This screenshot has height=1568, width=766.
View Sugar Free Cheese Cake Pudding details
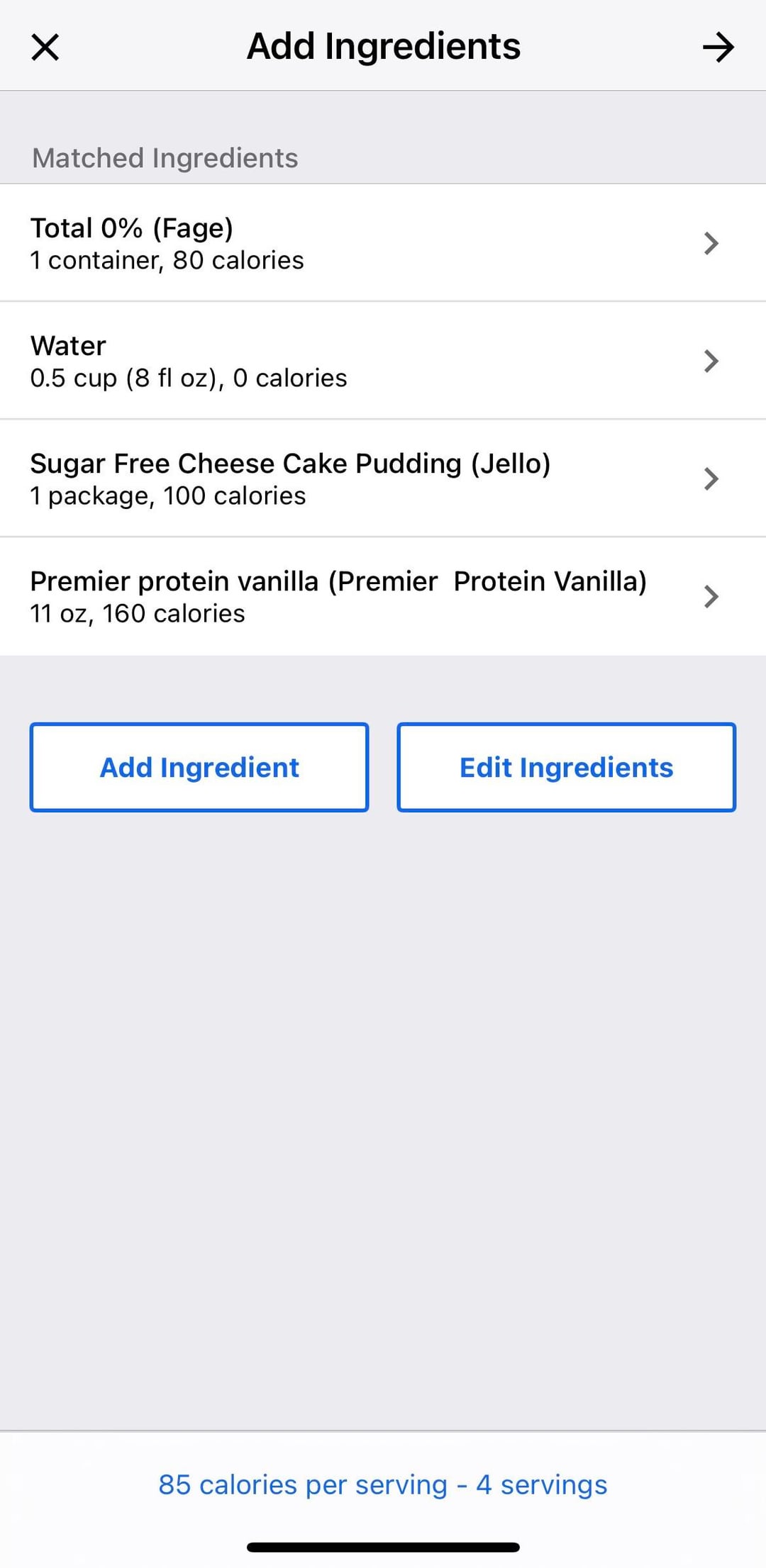tap(383, 478)
